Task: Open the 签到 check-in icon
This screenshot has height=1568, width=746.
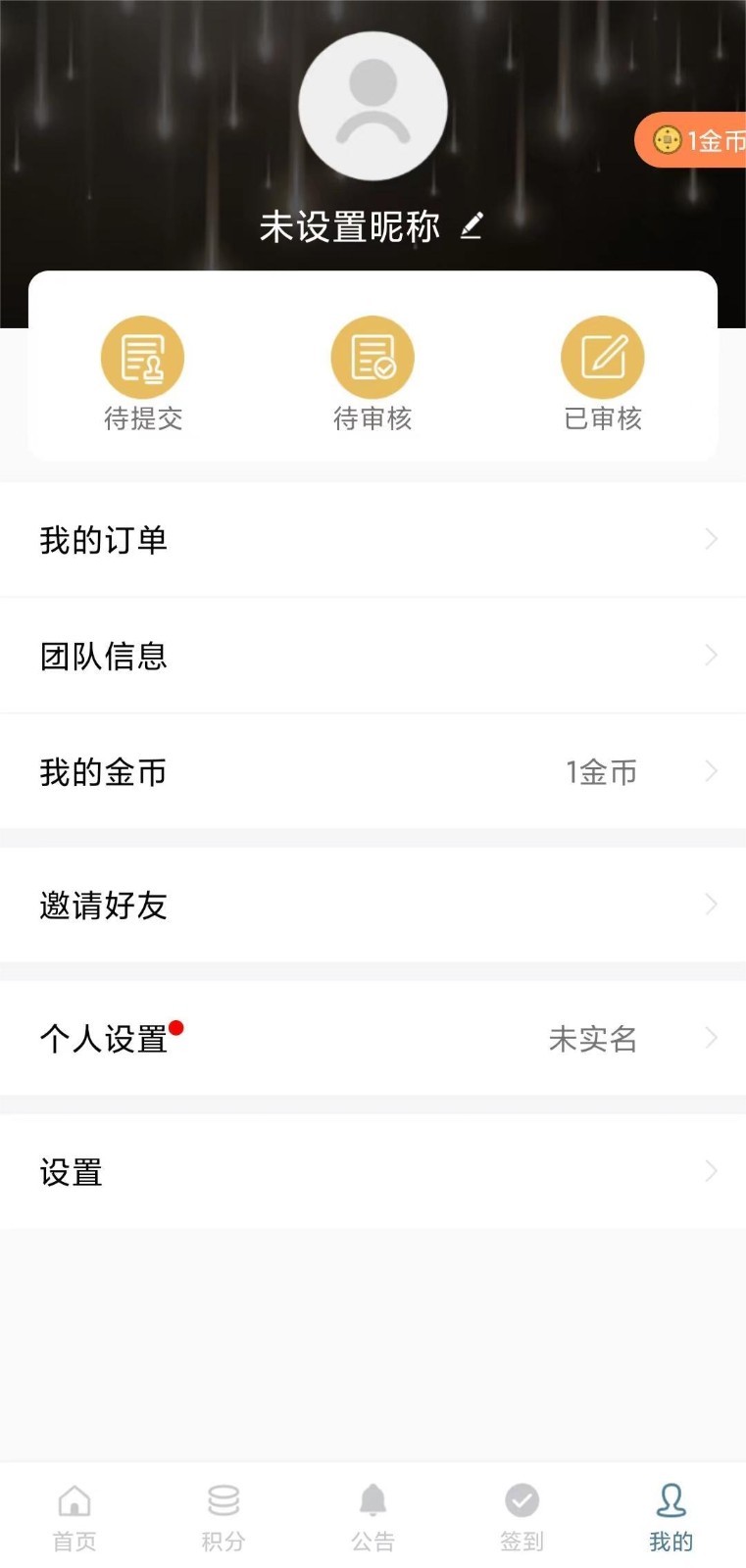Action: (x=522, y=1501)
